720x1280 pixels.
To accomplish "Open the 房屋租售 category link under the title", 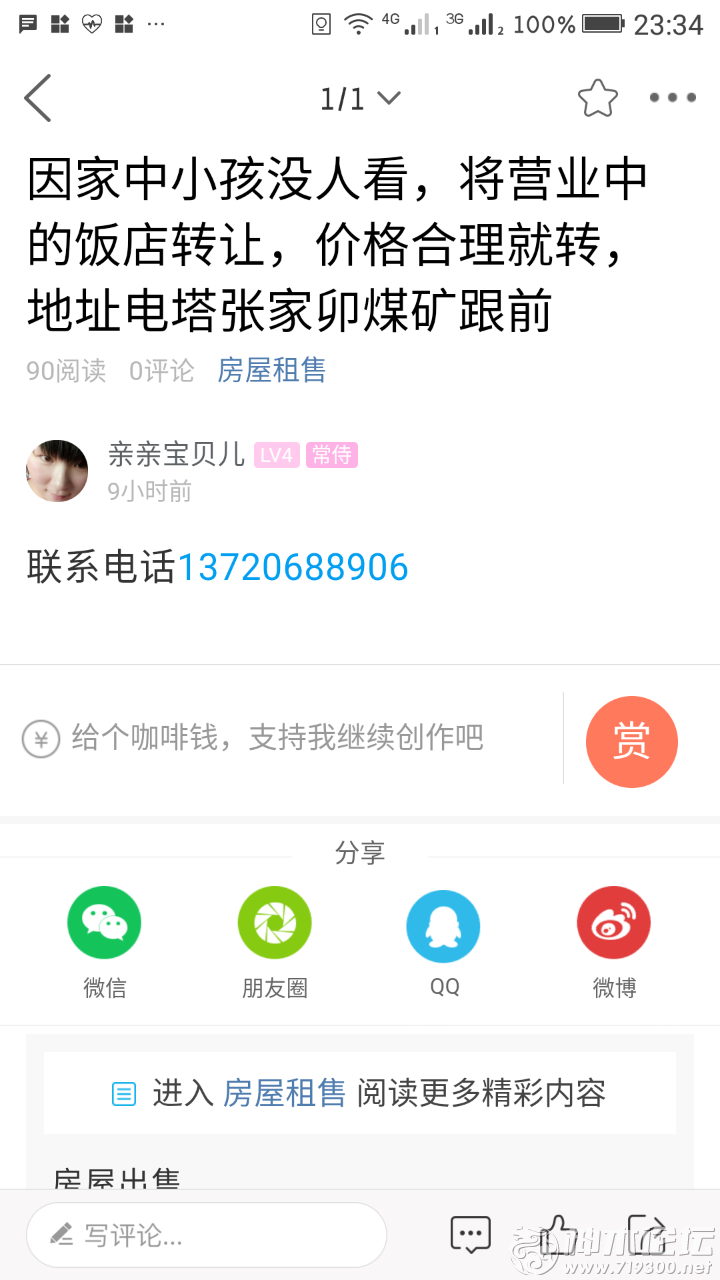I will pyautogui.click(x=272, y=370).
